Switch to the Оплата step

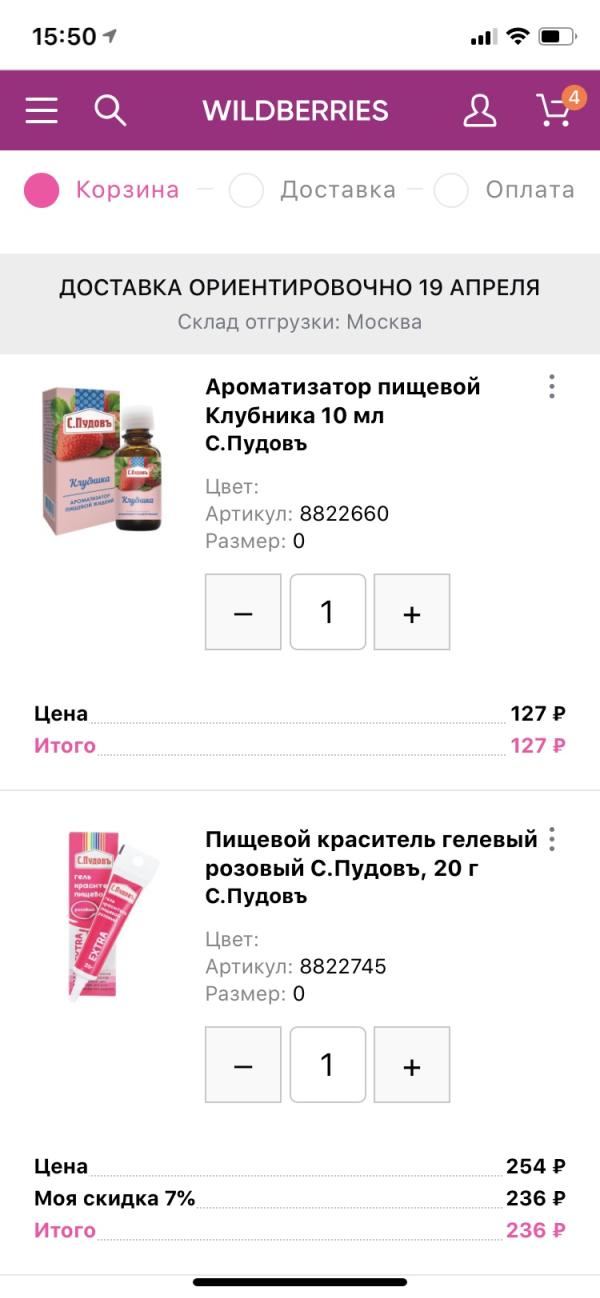click(x=506, y=190)
